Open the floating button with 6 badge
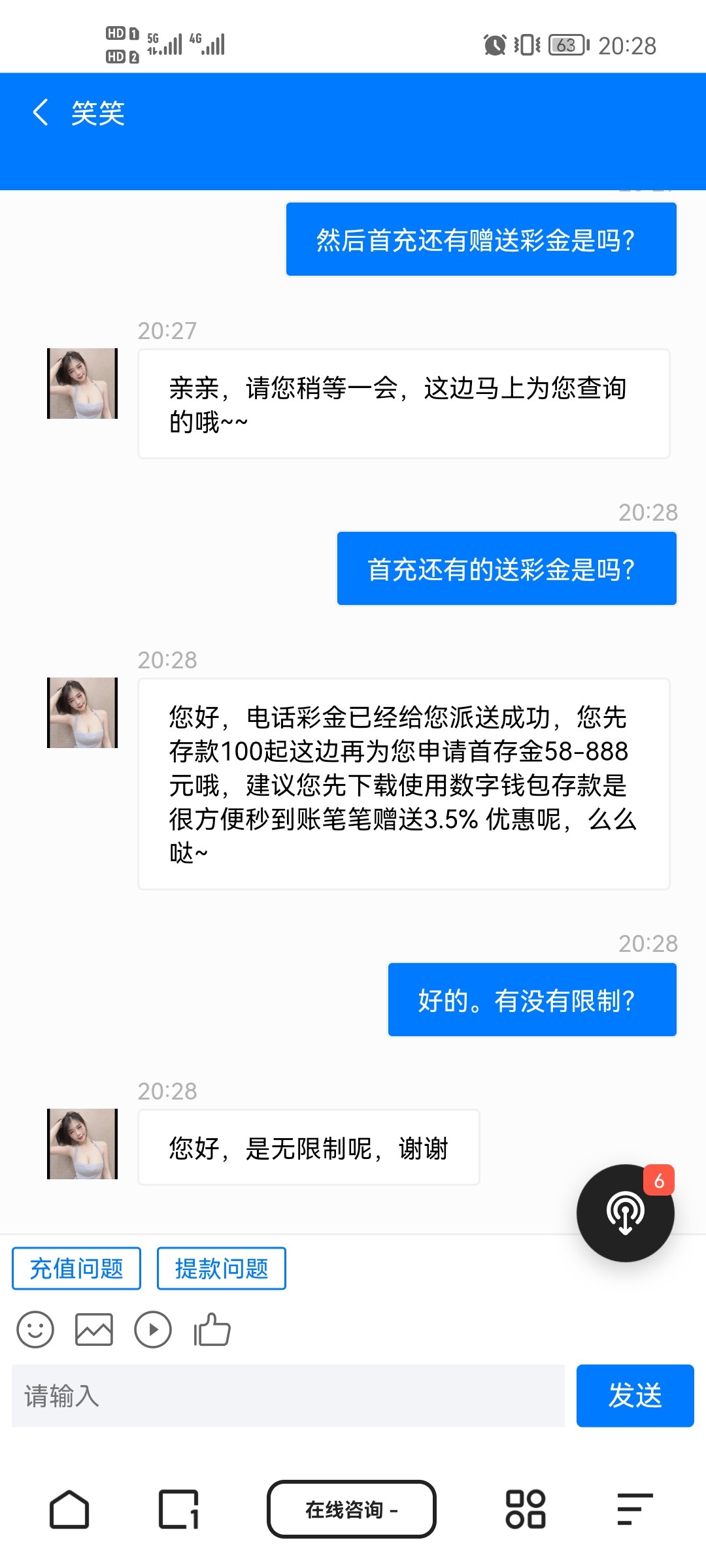The image size is (706, 1568). coord(625,1213)
